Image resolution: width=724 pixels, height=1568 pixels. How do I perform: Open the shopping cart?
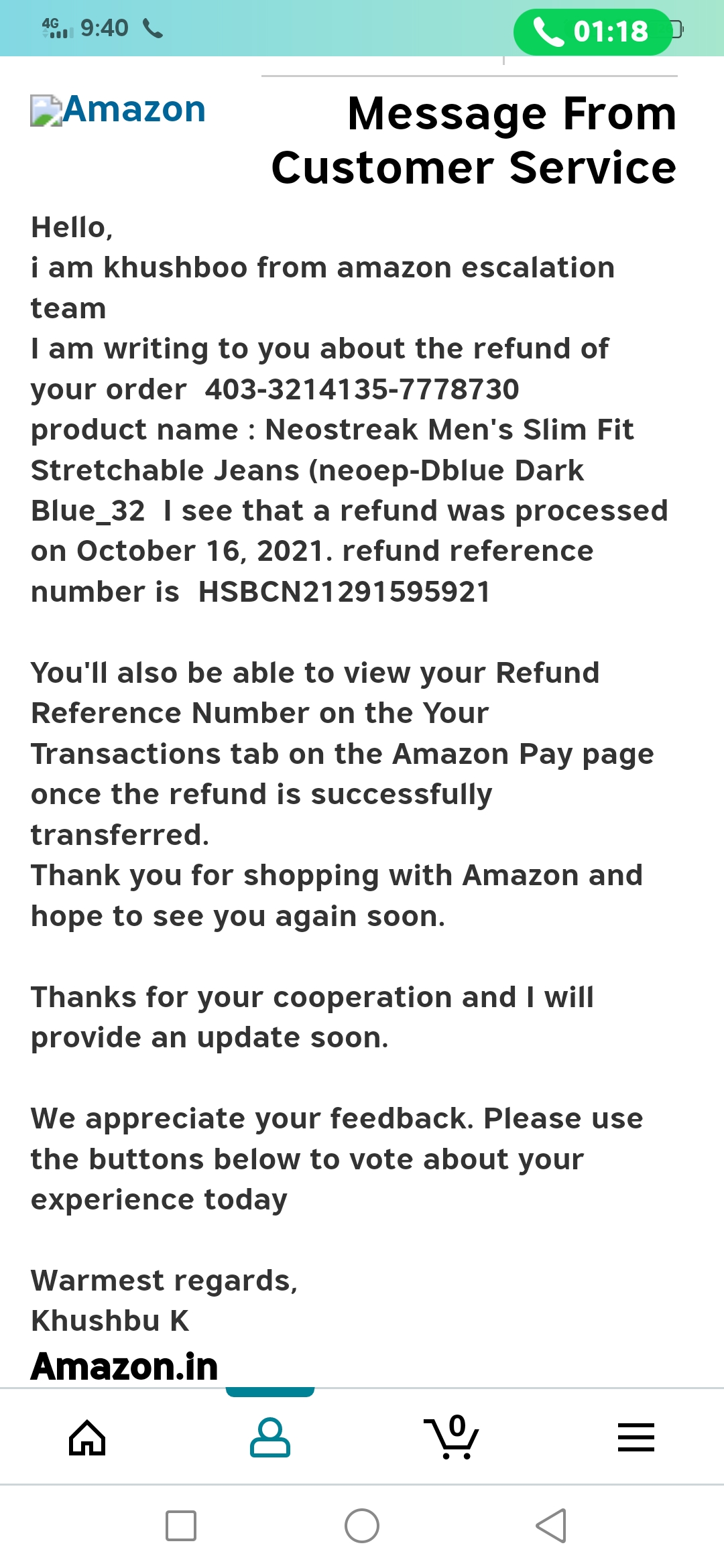(452, 1437)
